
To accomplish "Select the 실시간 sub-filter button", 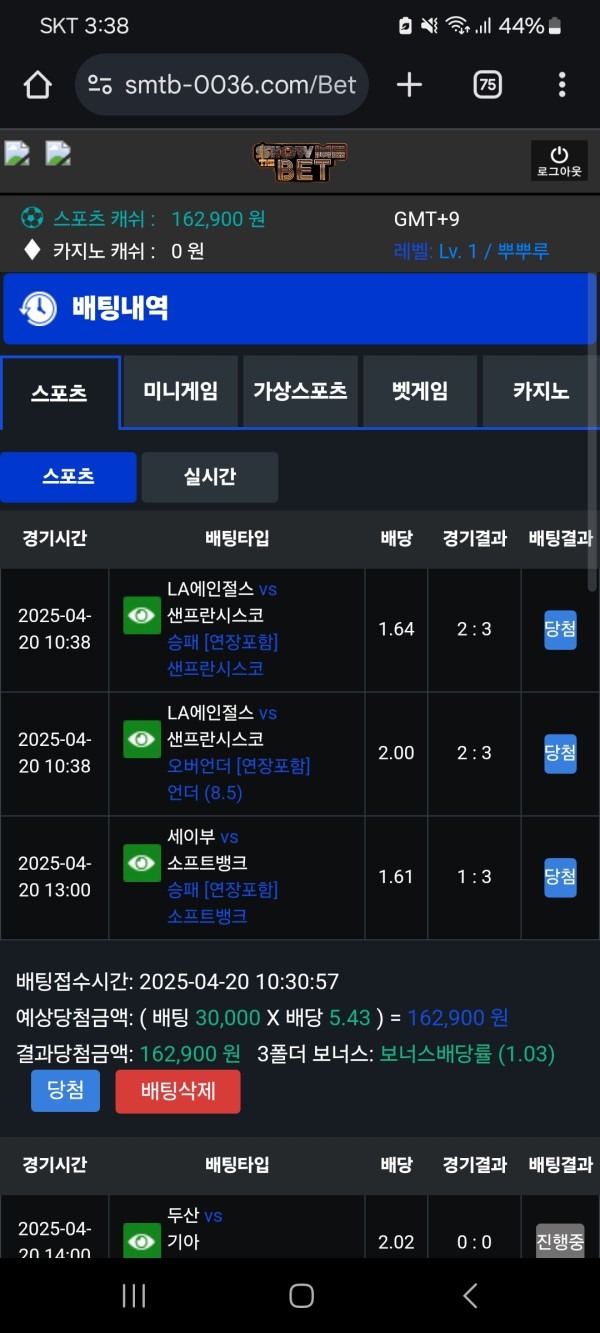I will (210, 477).
